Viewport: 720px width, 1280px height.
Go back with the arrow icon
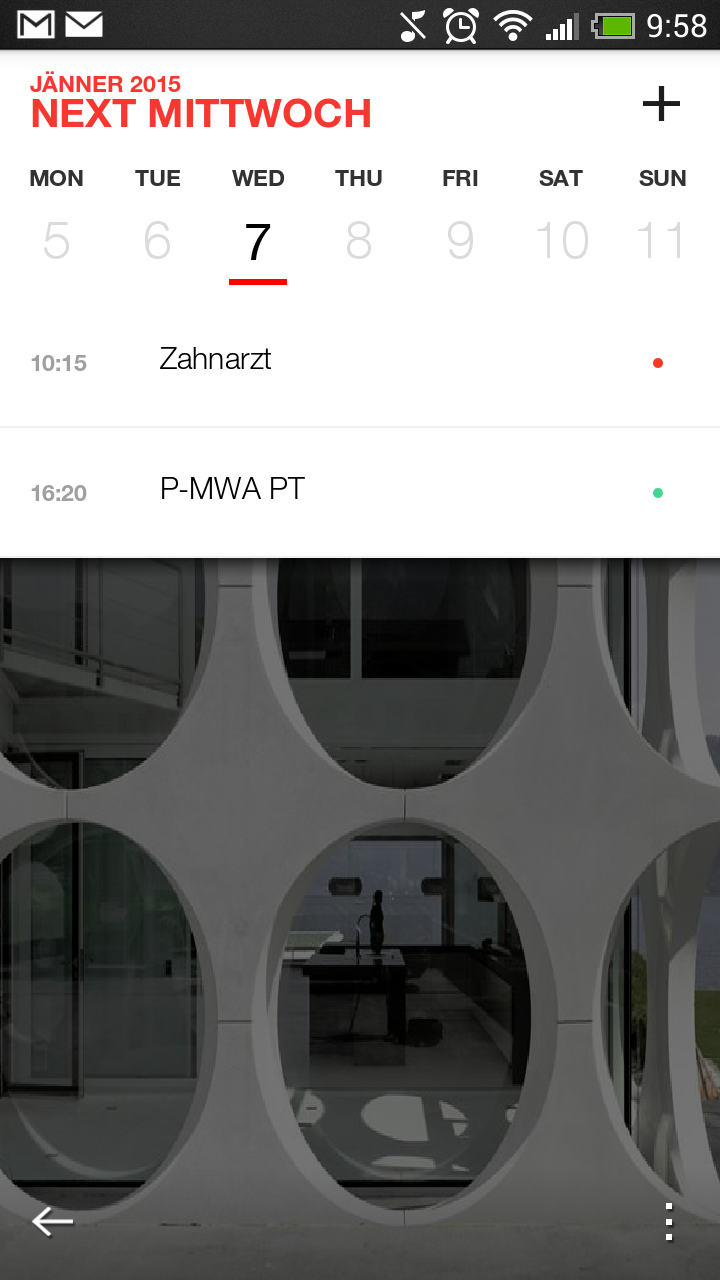52,1221
